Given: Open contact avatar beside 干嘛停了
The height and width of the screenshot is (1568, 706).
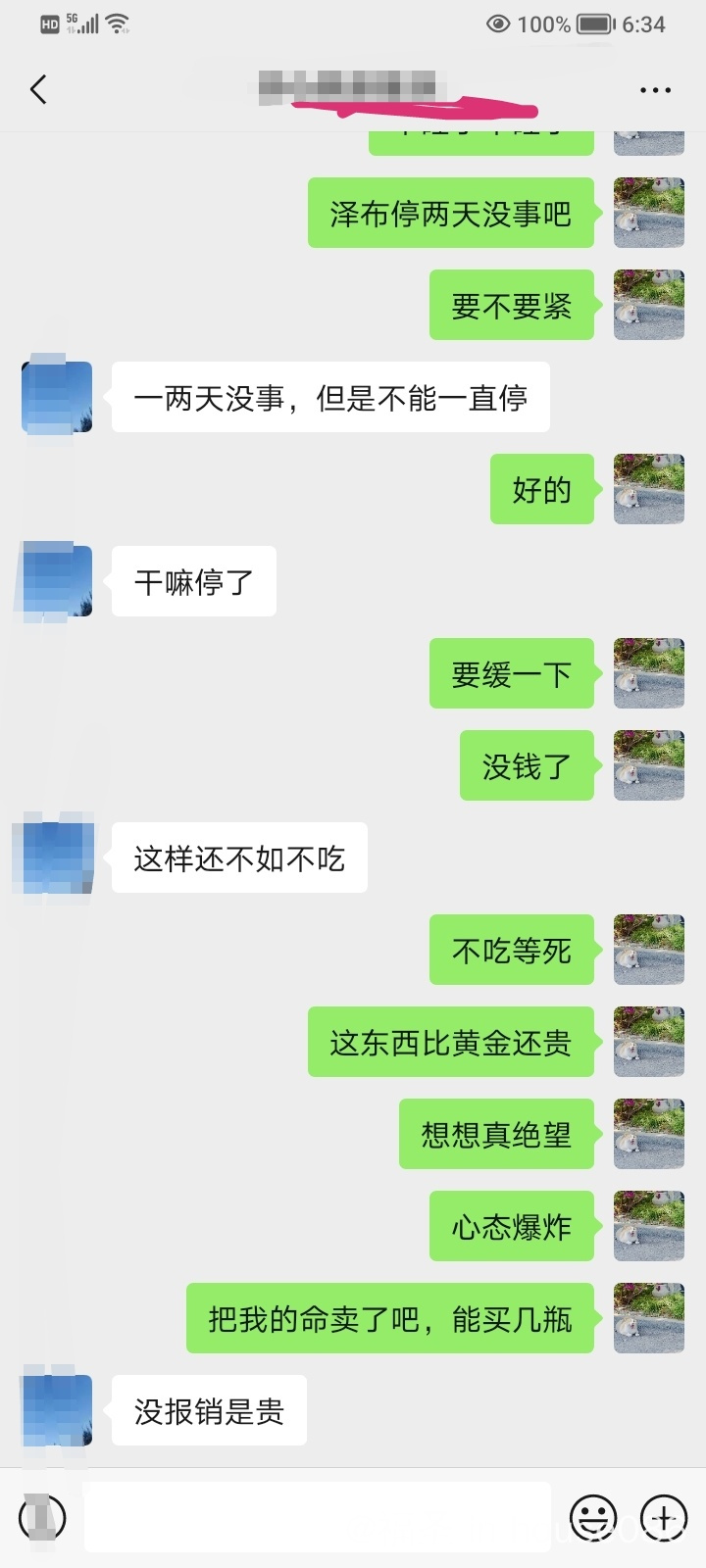Looking at the screenshot, I should coord(57,582).
